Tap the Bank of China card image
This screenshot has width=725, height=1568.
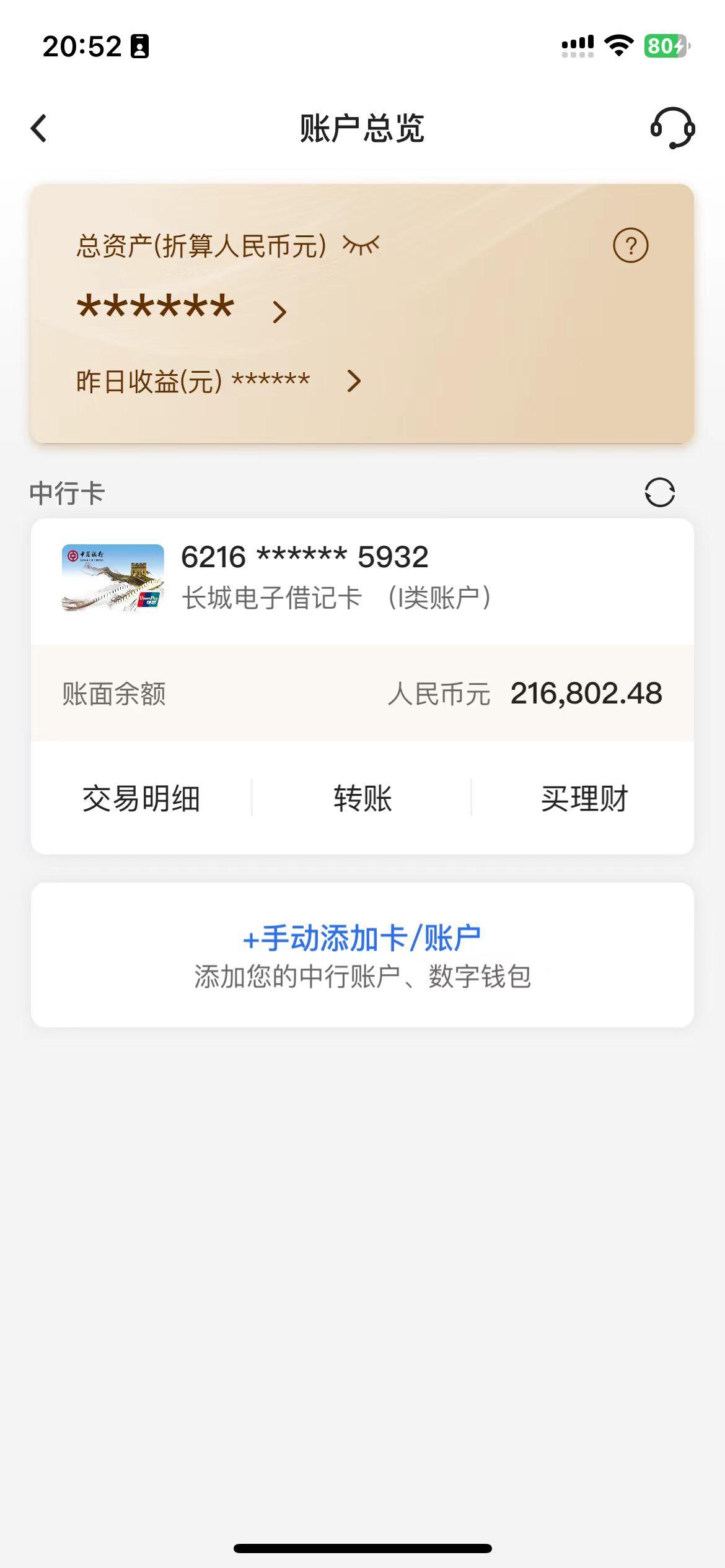[112, 577]
